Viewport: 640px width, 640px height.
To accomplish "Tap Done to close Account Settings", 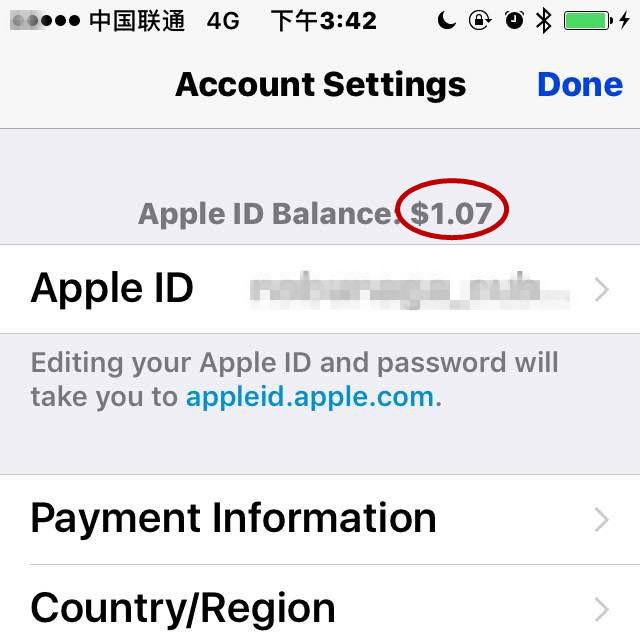I will pos(579,85).
